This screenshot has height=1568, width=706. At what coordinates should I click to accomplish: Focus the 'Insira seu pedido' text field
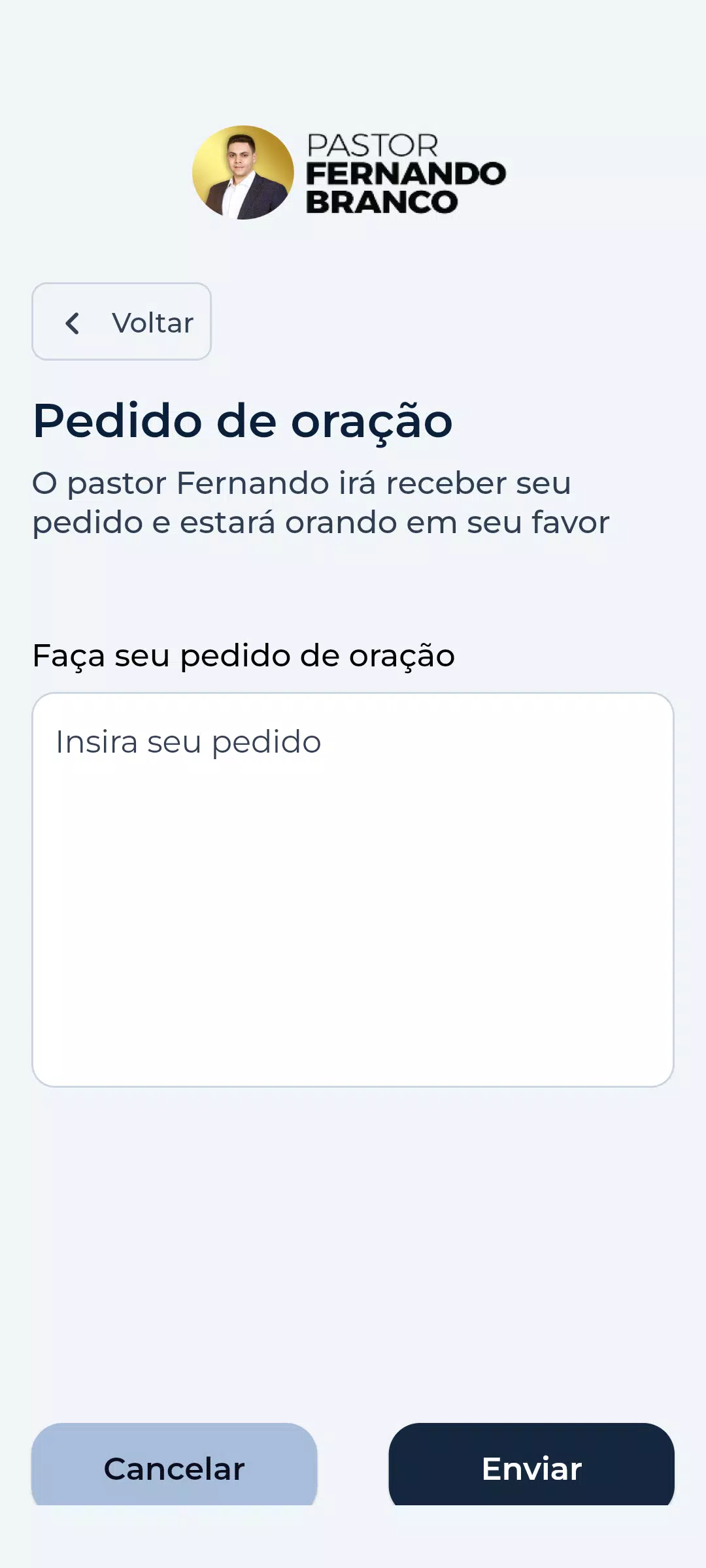(x=353, y=889)
